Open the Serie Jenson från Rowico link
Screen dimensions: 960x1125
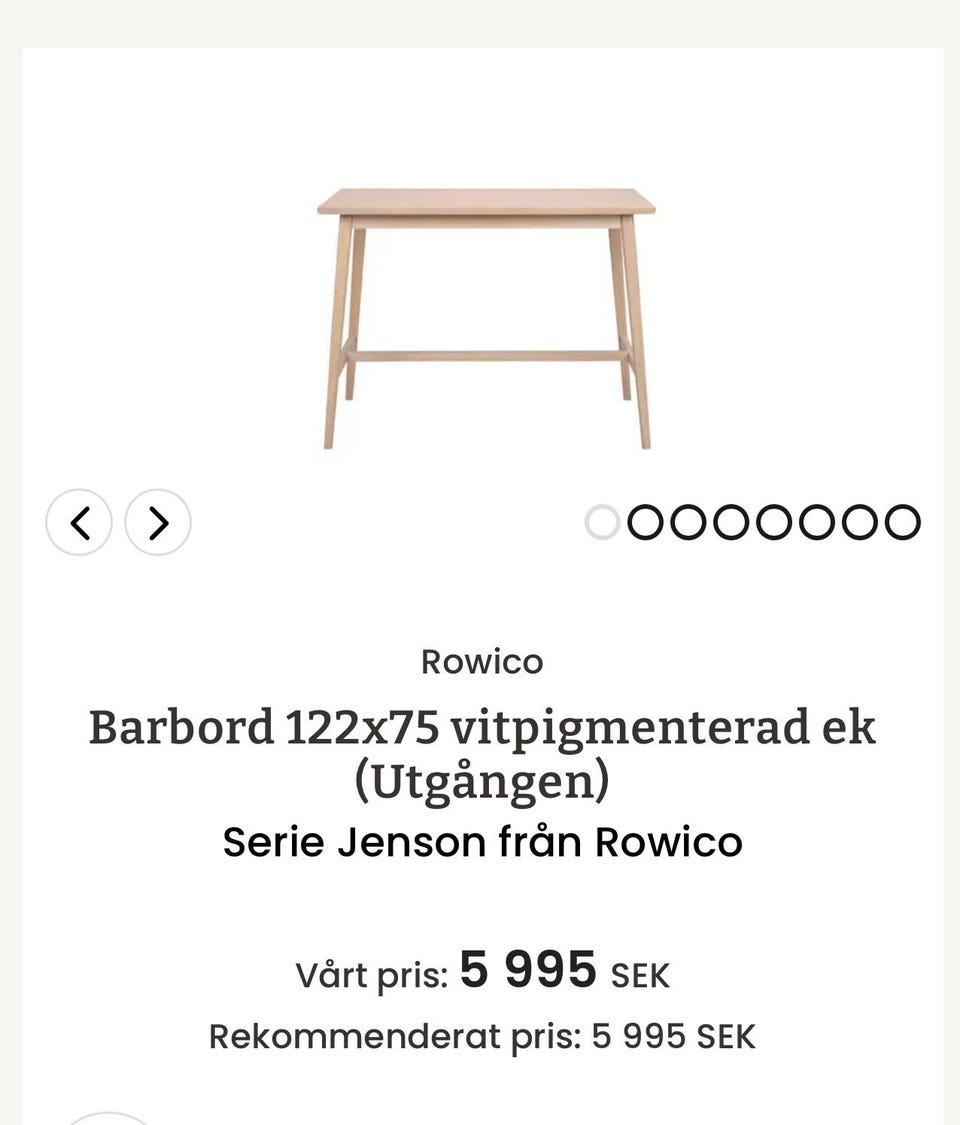pyautogui.click(x=480, y=841)
